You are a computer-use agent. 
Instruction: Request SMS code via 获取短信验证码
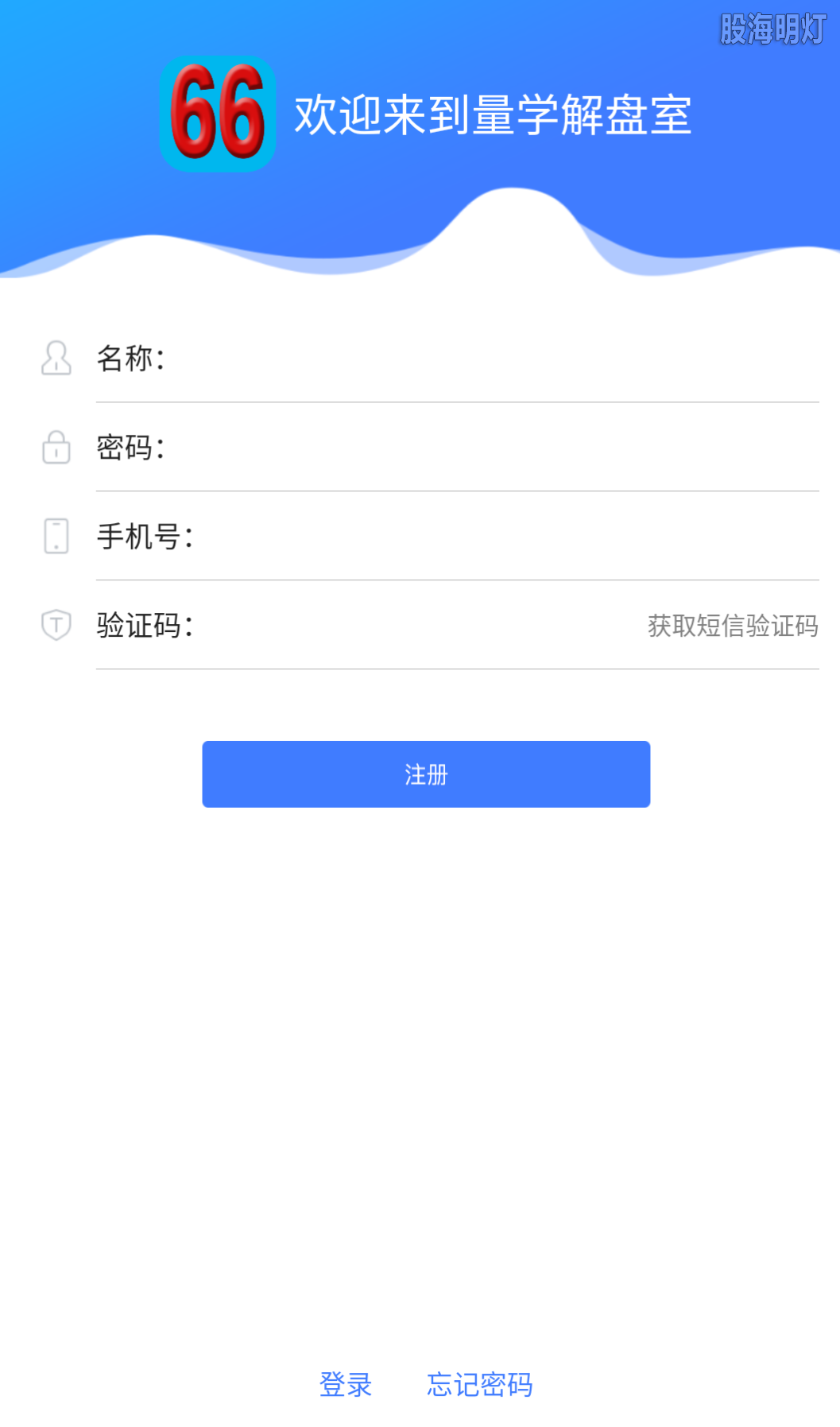[732, 626]
